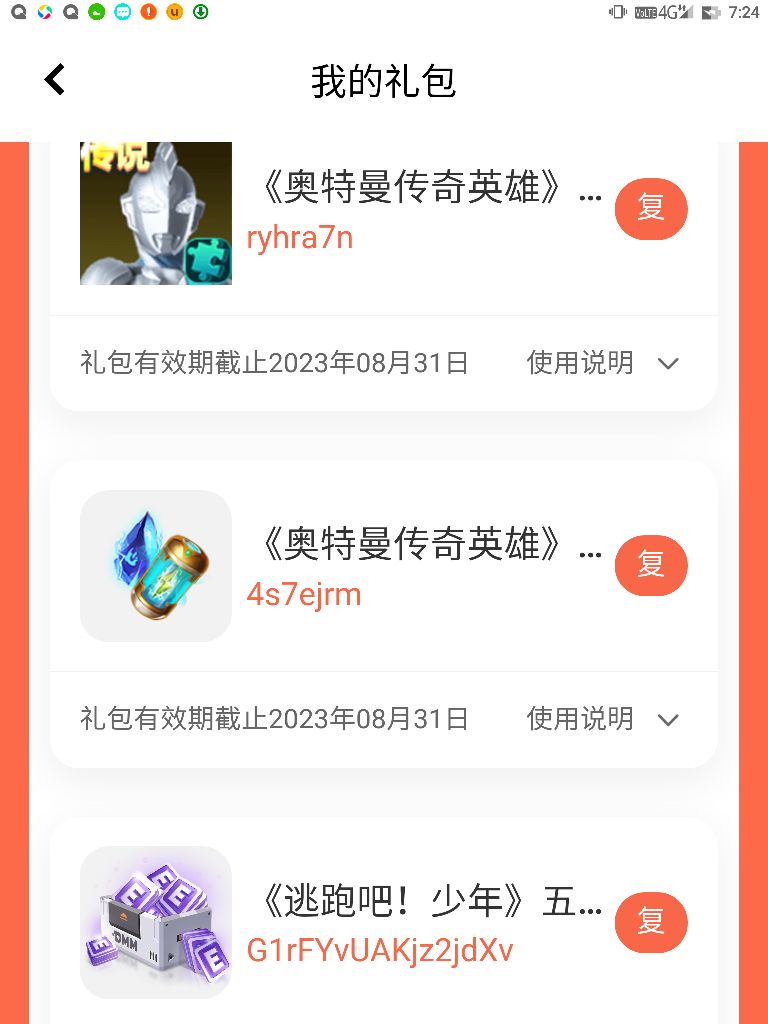Copy the gift code 4s7ejrm

pyautogui.click(x=650, y=565)
